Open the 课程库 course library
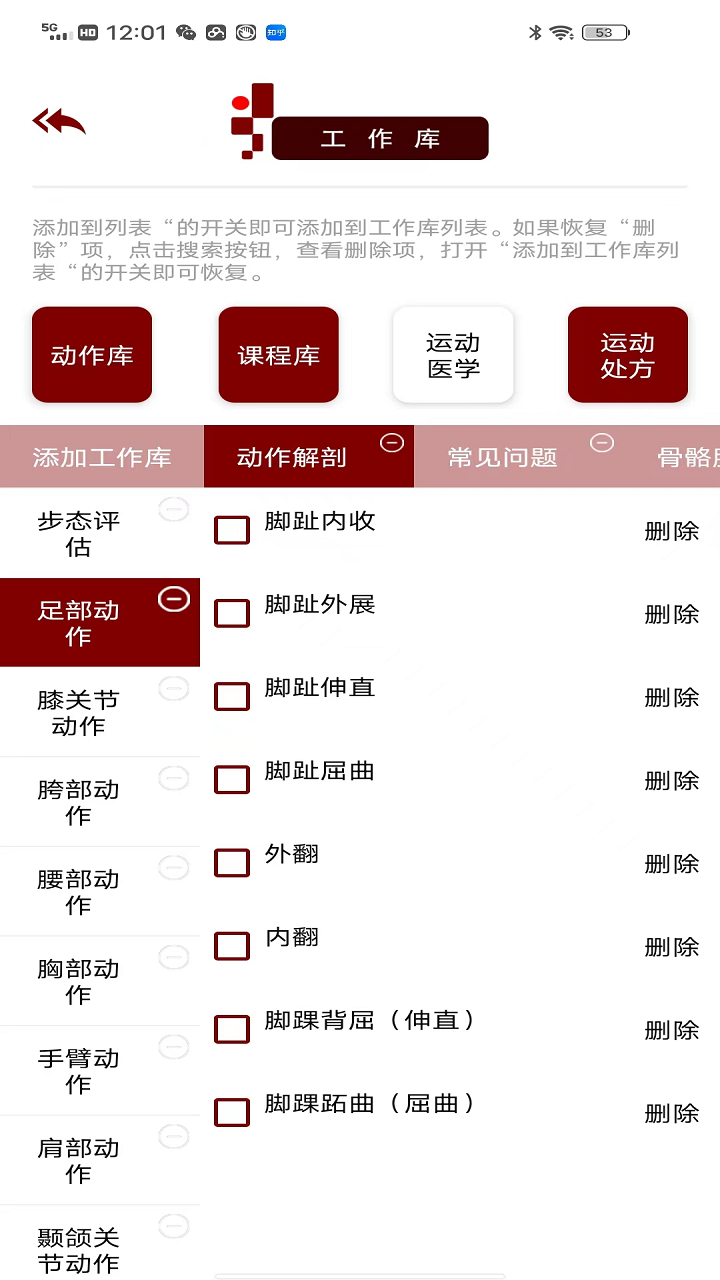Image resolution: width=720 pixels, height=1280 pixels. [278, 354]
